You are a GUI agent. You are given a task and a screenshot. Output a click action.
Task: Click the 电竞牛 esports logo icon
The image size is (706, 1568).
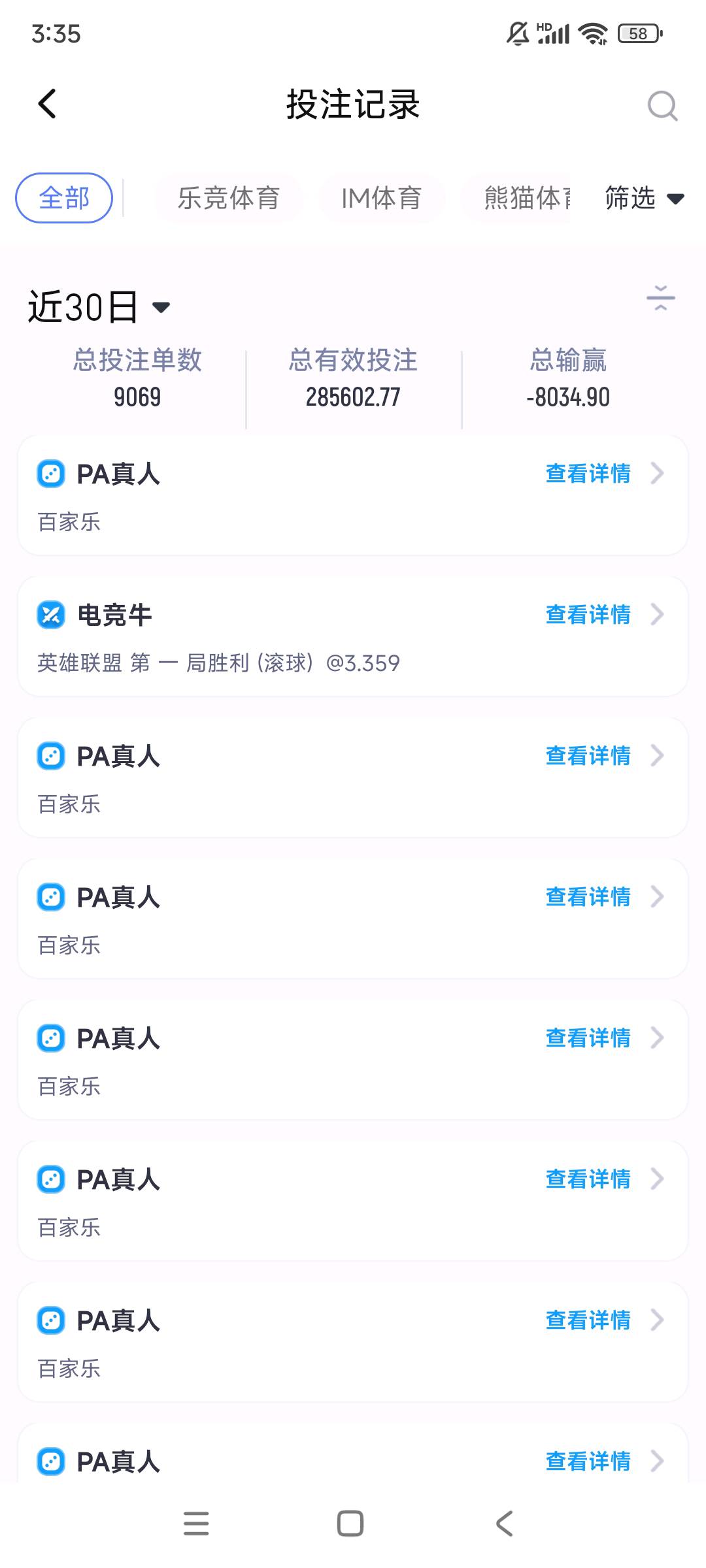[50, 614]
